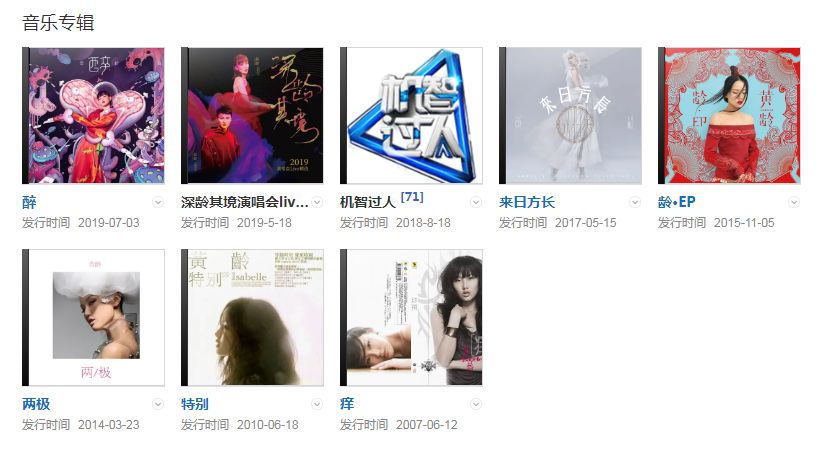Open the 醉 album cover
The image size is (818, 460).
(94, 116)
